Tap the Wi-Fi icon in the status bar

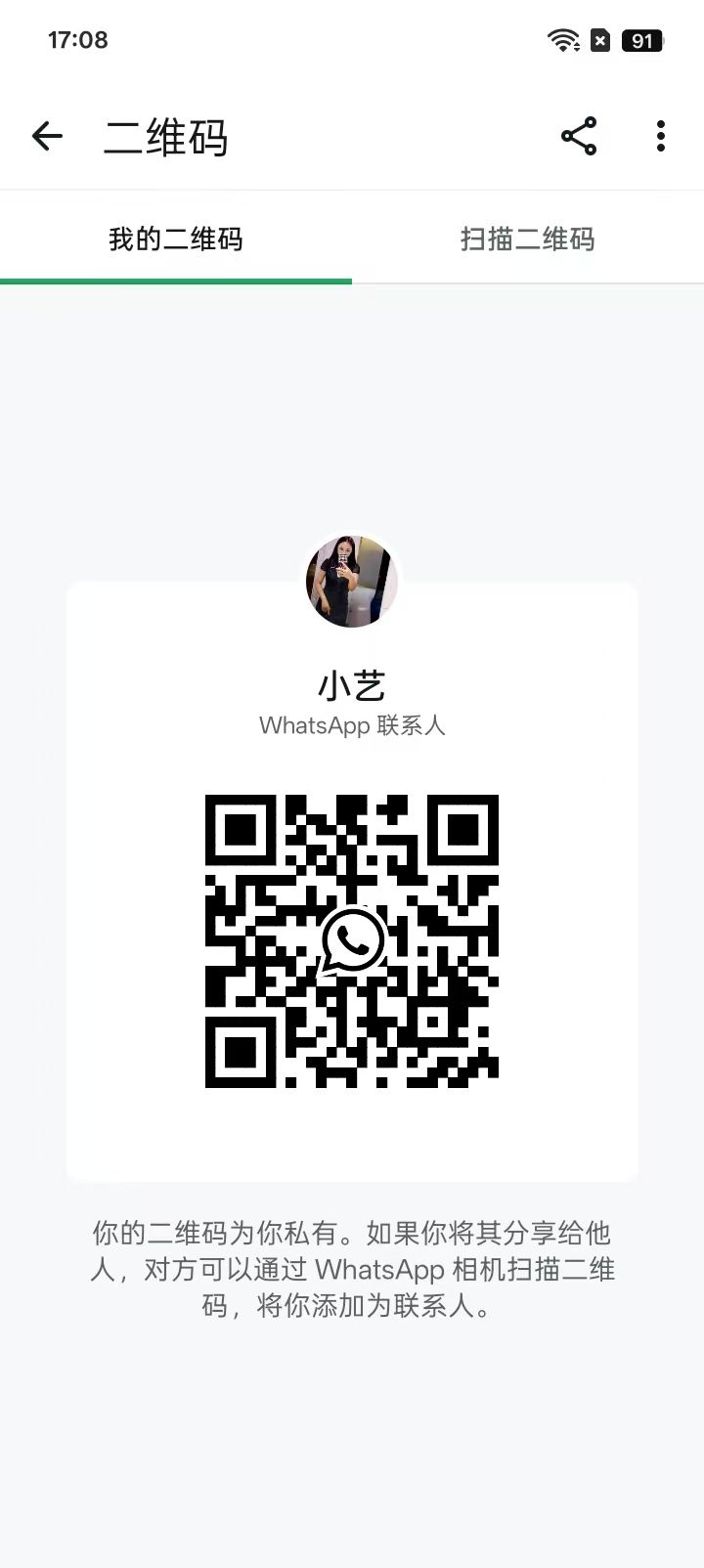tap(563, 39)
